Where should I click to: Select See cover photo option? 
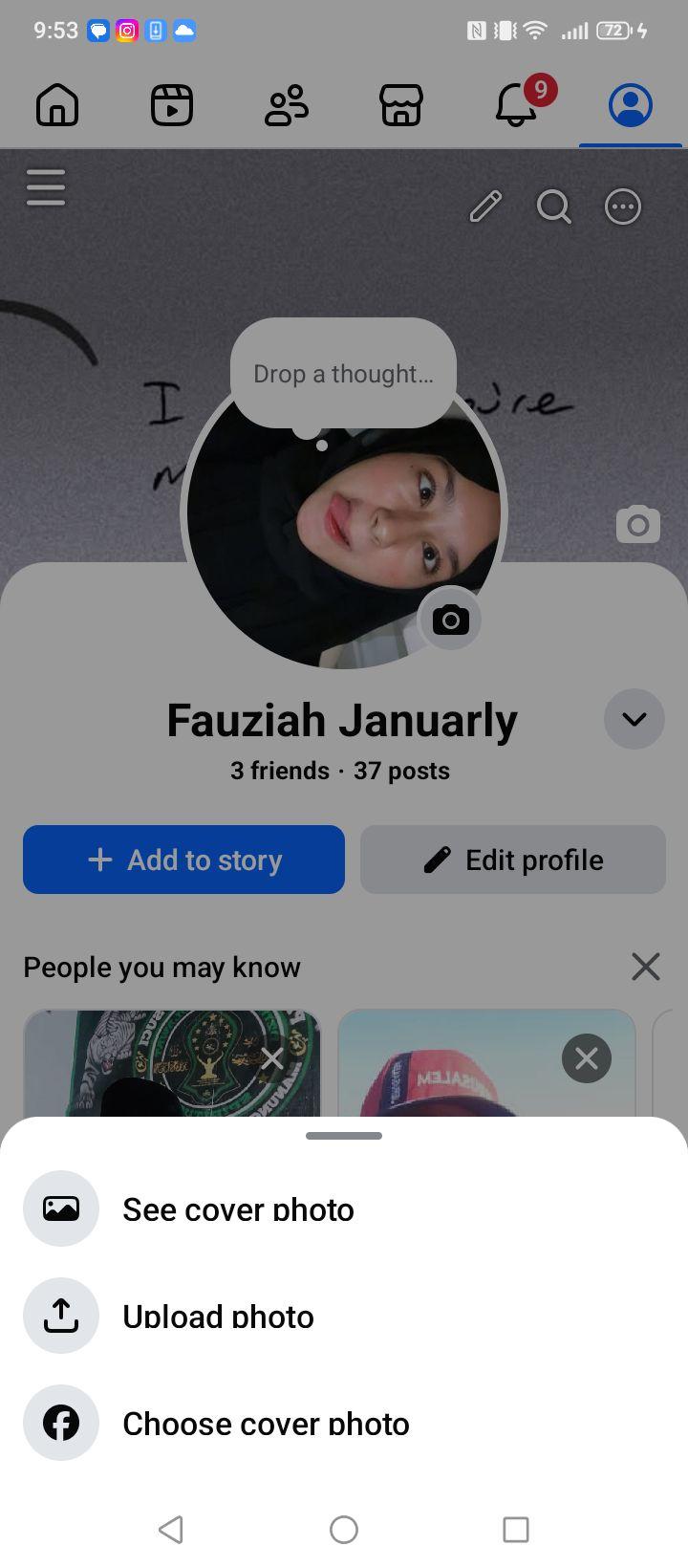344,1209
